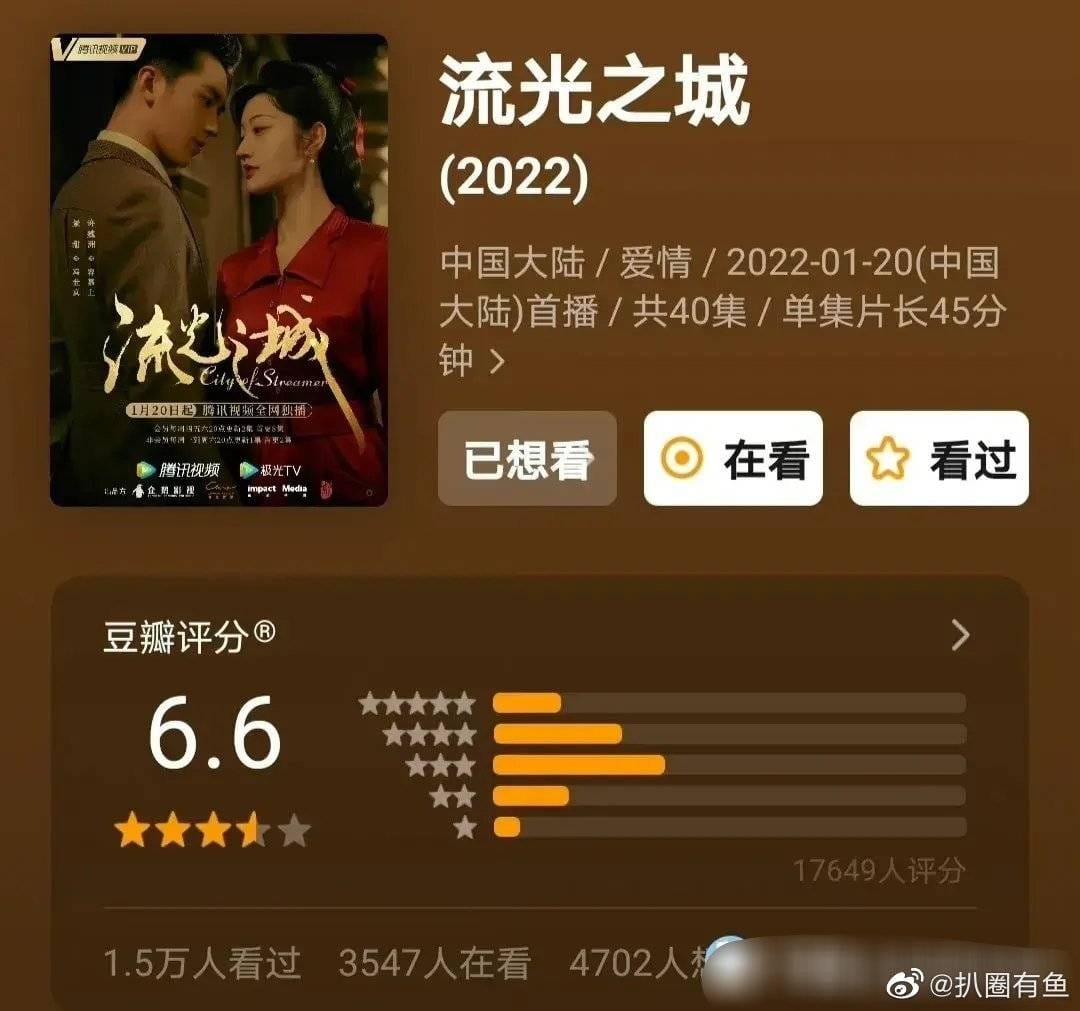Mark the show as 看过
The width and height of the screenshot is (1080, 1011).
click(x=939, y=459)
